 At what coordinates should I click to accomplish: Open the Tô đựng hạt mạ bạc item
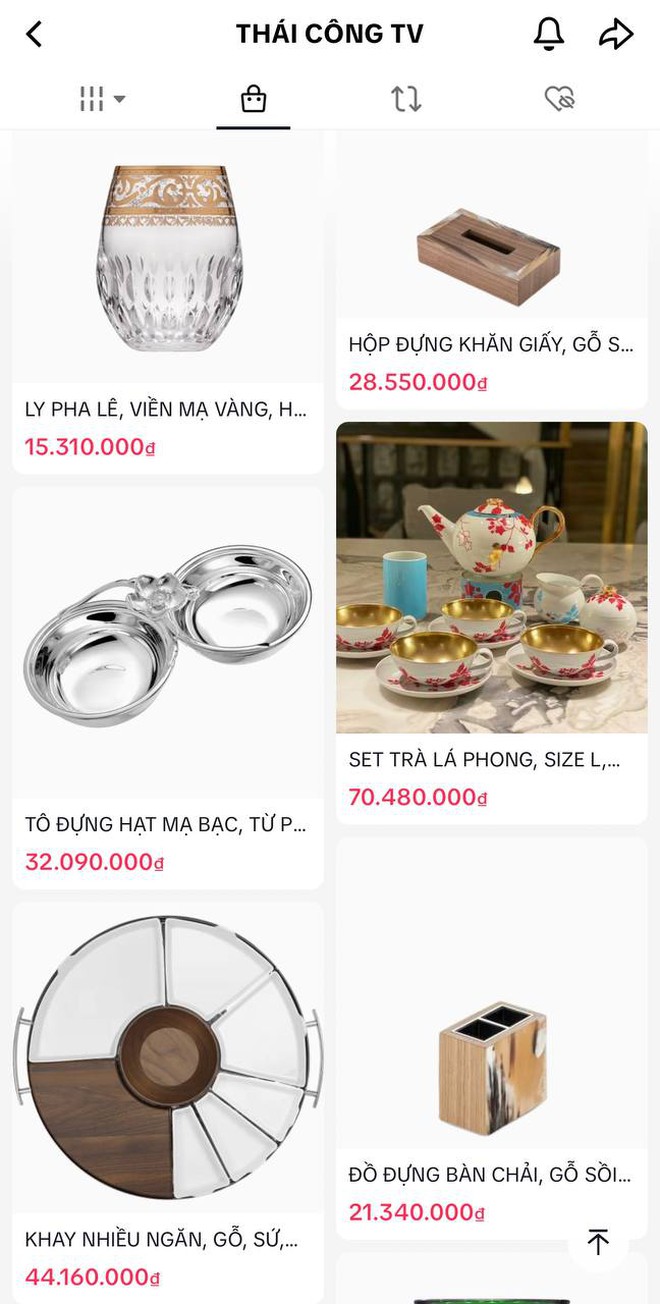[168, 680]
